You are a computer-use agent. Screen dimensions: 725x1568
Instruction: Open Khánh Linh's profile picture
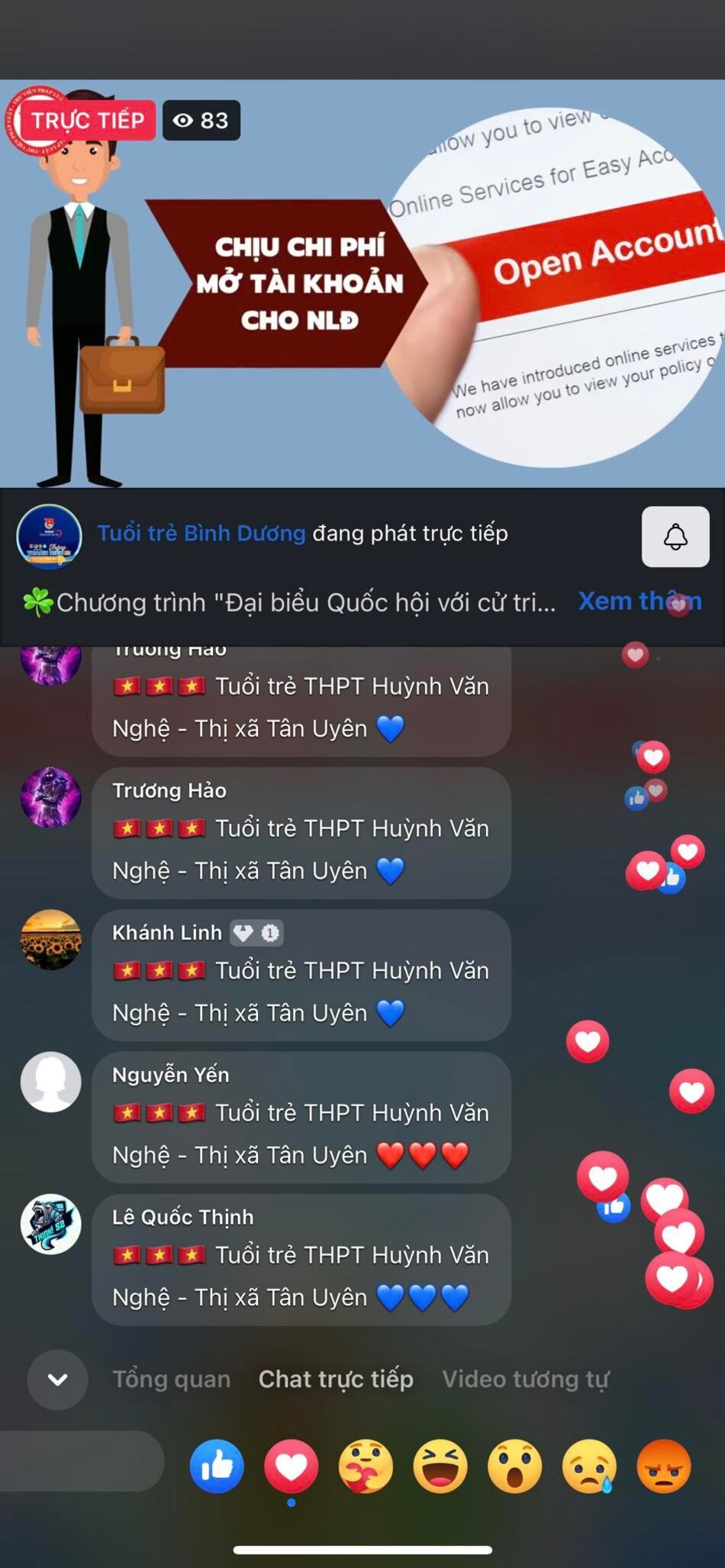click(x=50, y=940)
